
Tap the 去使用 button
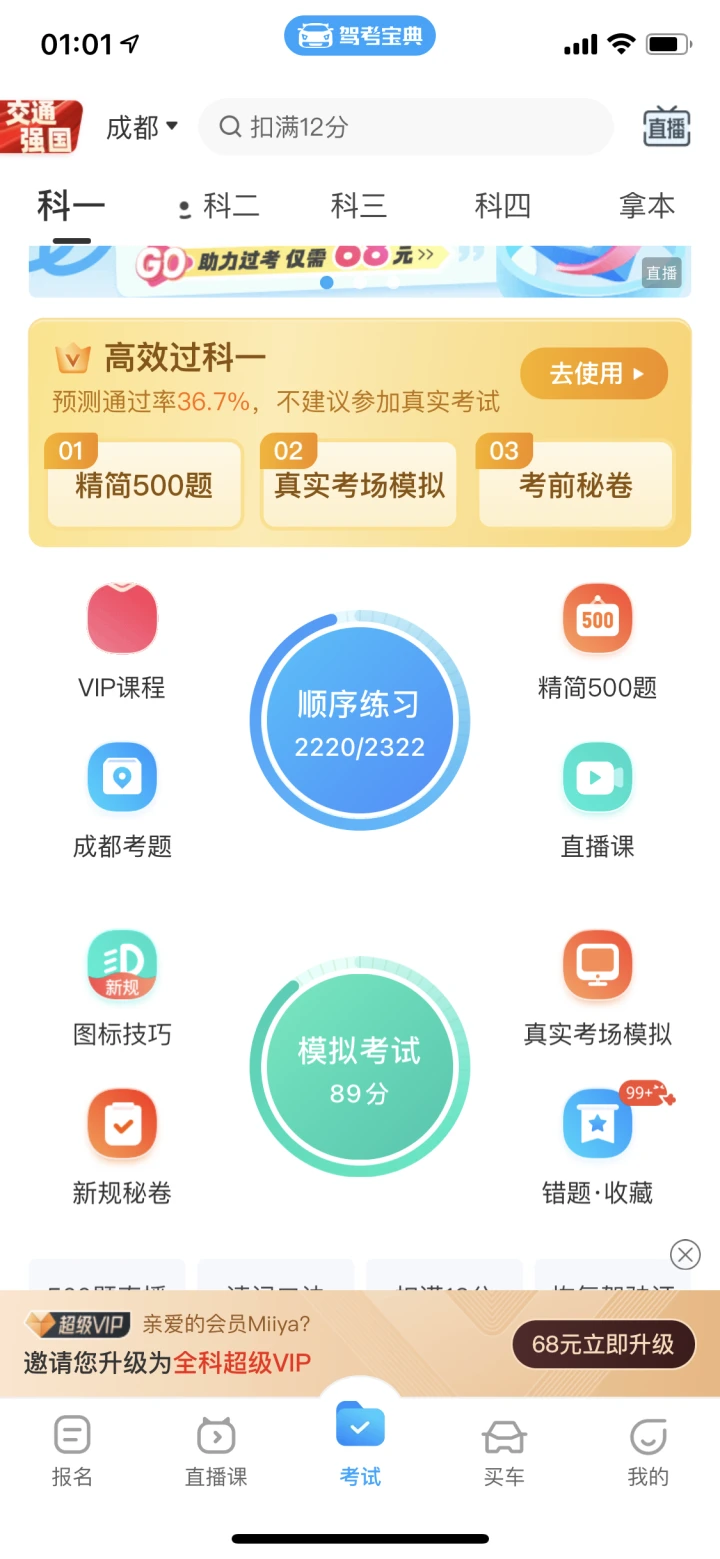[594, 374]
